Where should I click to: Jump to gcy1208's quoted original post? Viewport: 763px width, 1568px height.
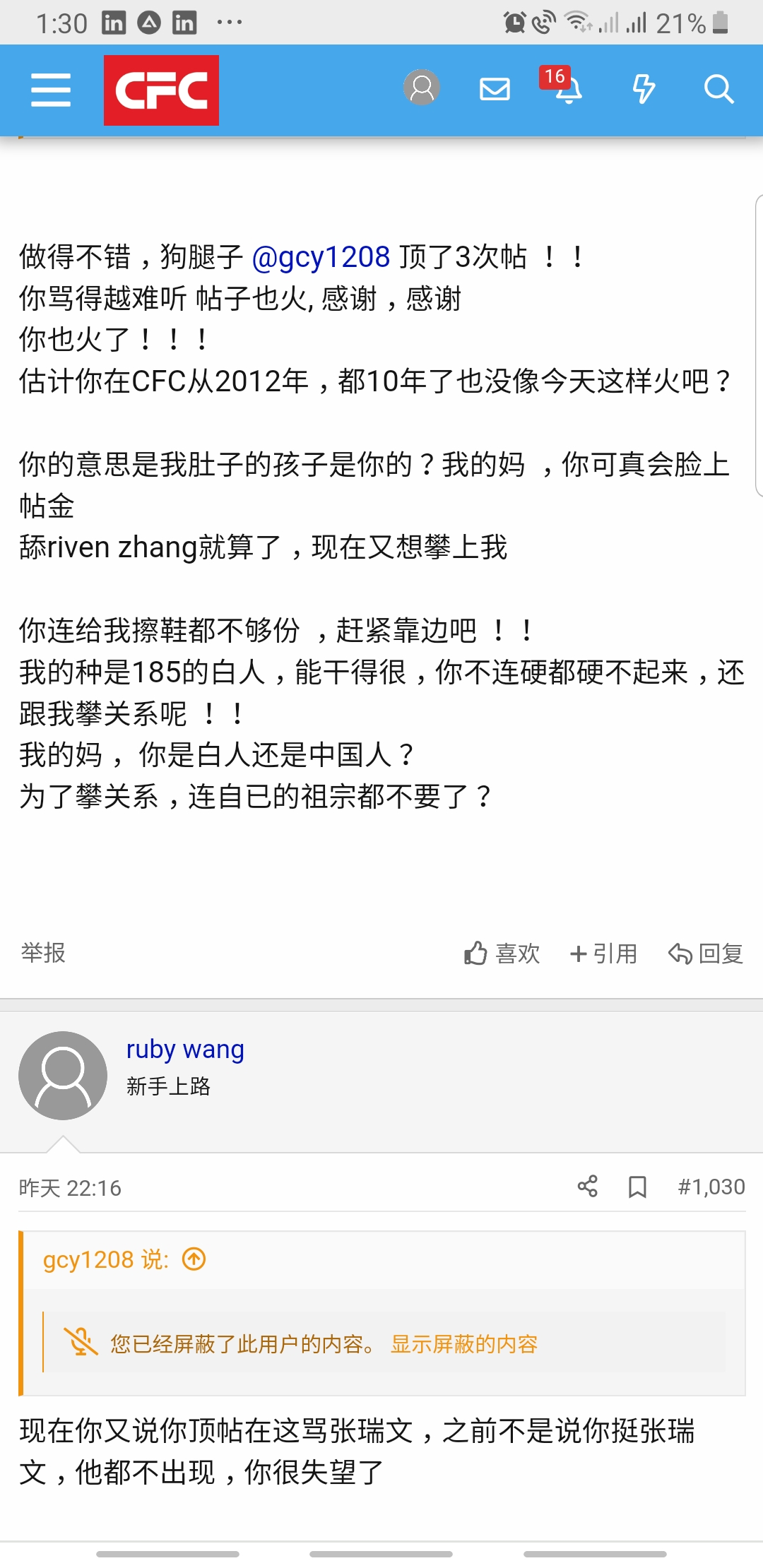194,1259
